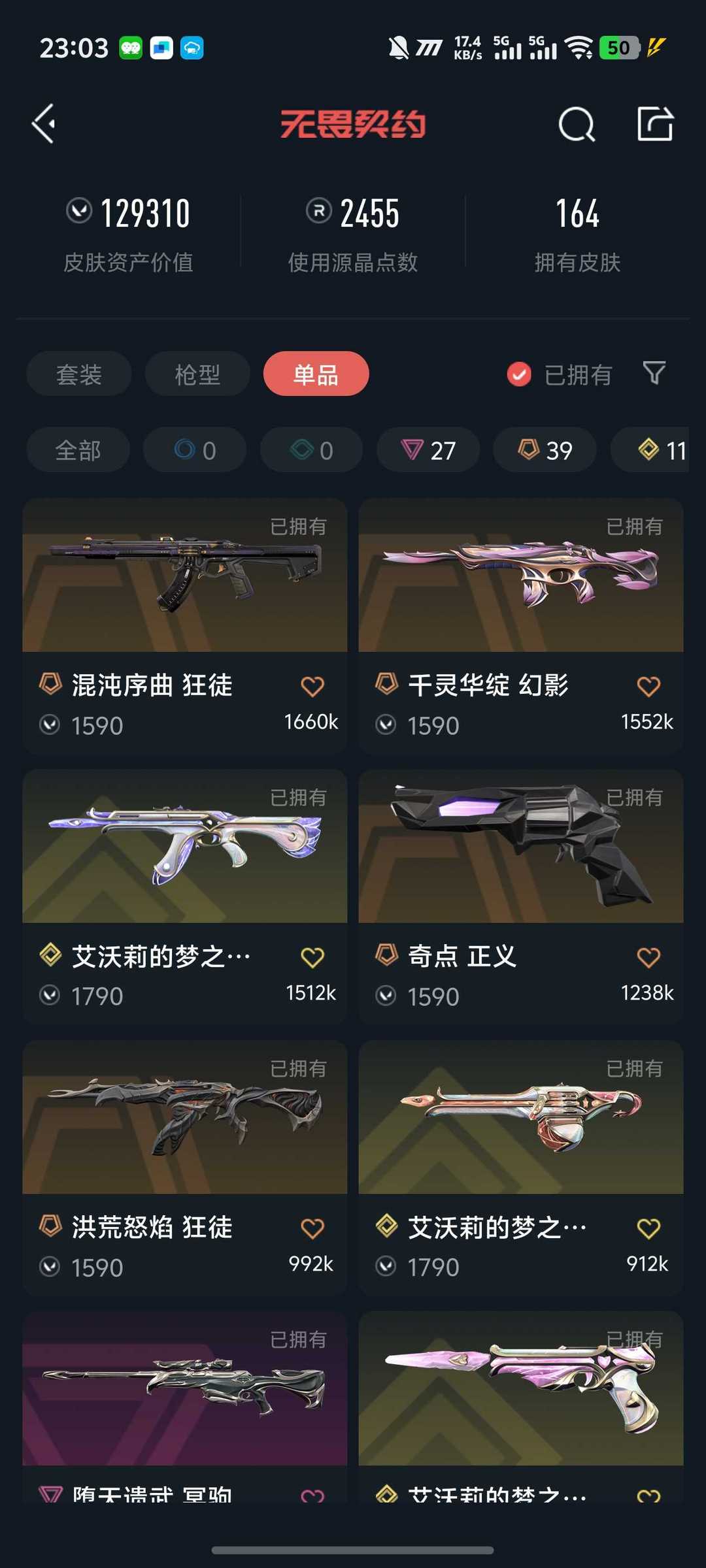Open the 奇点 正义 skin card
Viewport: 706px width, 1568px height.
(521, 897)
